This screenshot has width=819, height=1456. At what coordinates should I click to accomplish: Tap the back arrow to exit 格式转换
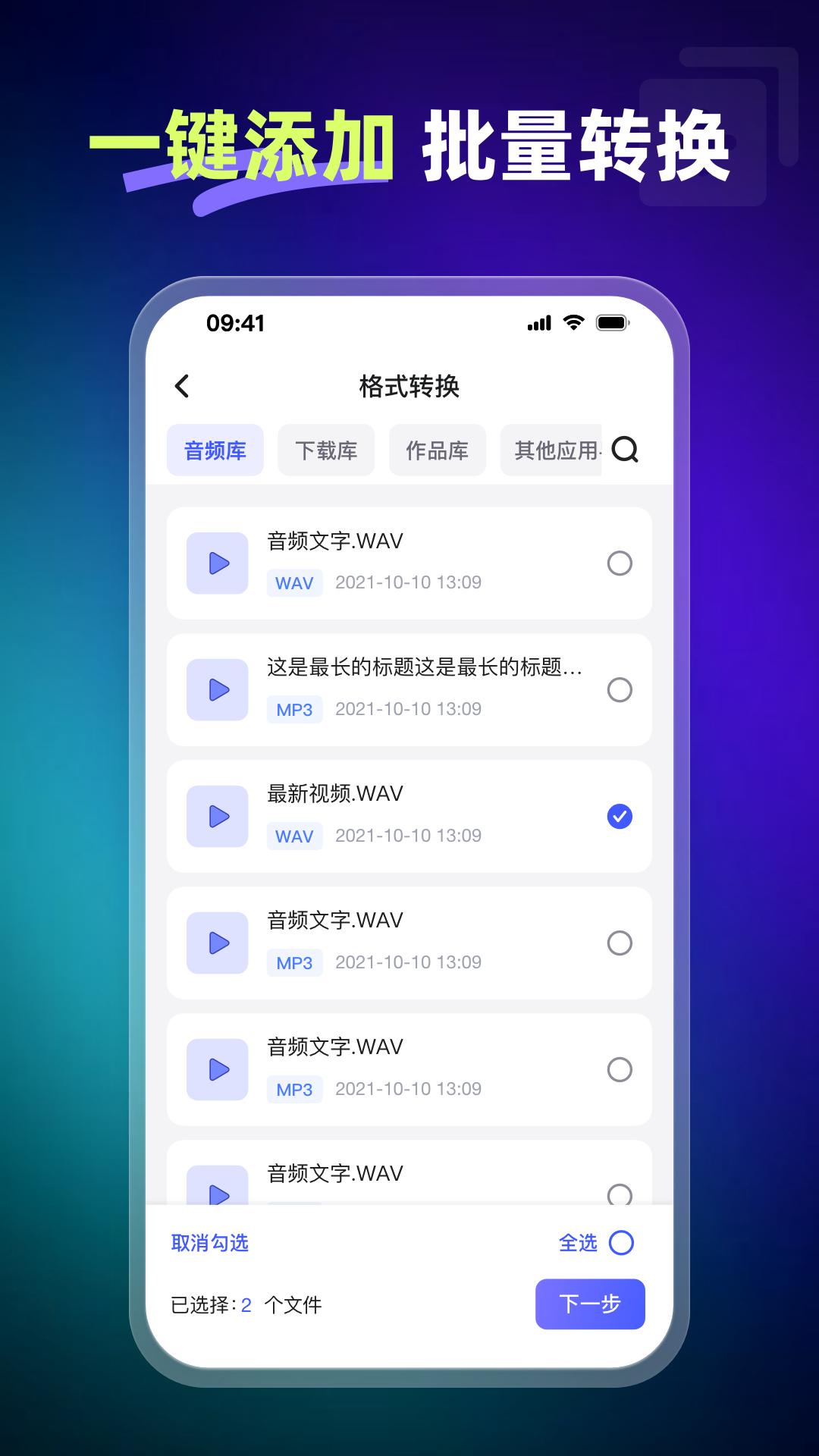coord(181,386)
